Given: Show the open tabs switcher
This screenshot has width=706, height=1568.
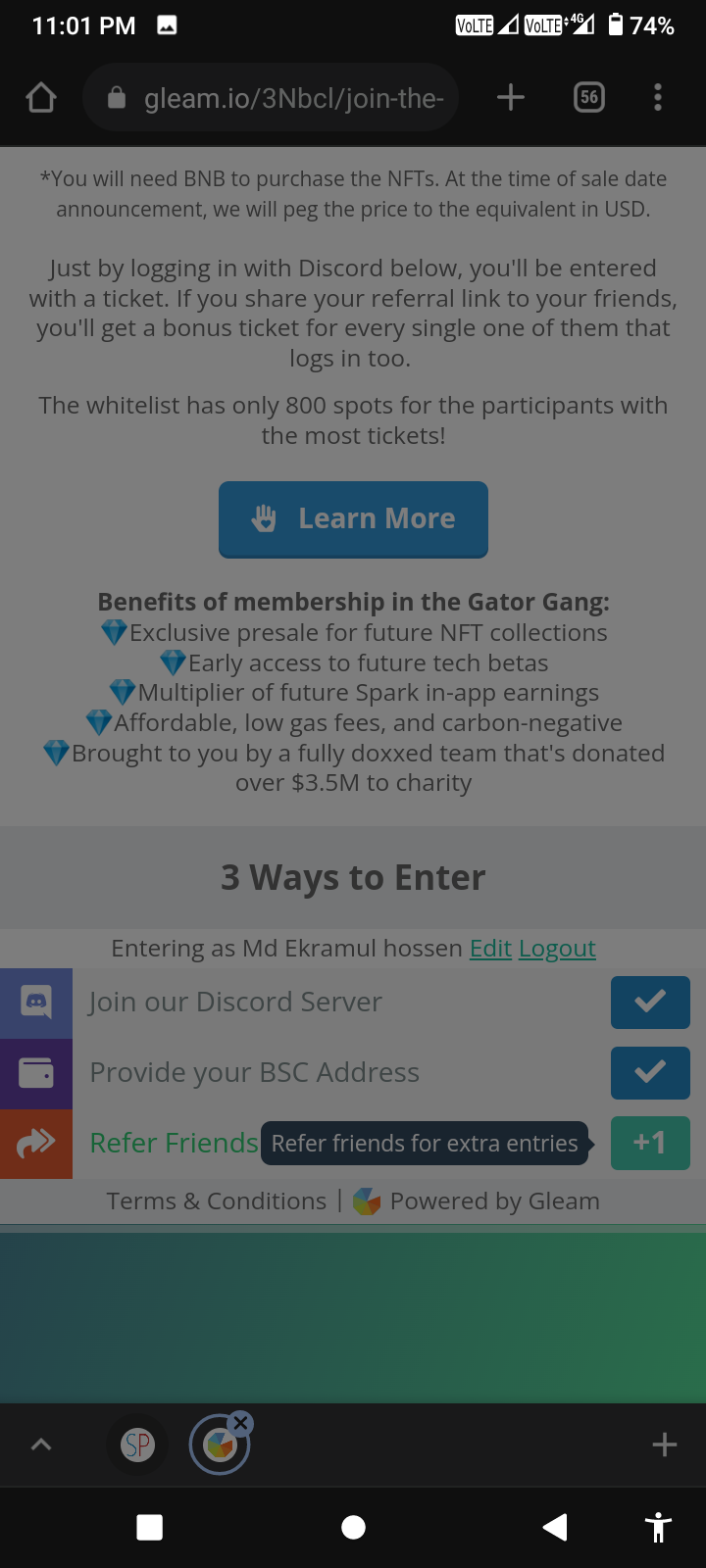Looking at the screenshot, I should pyautogui.click(x=588, y=98).
